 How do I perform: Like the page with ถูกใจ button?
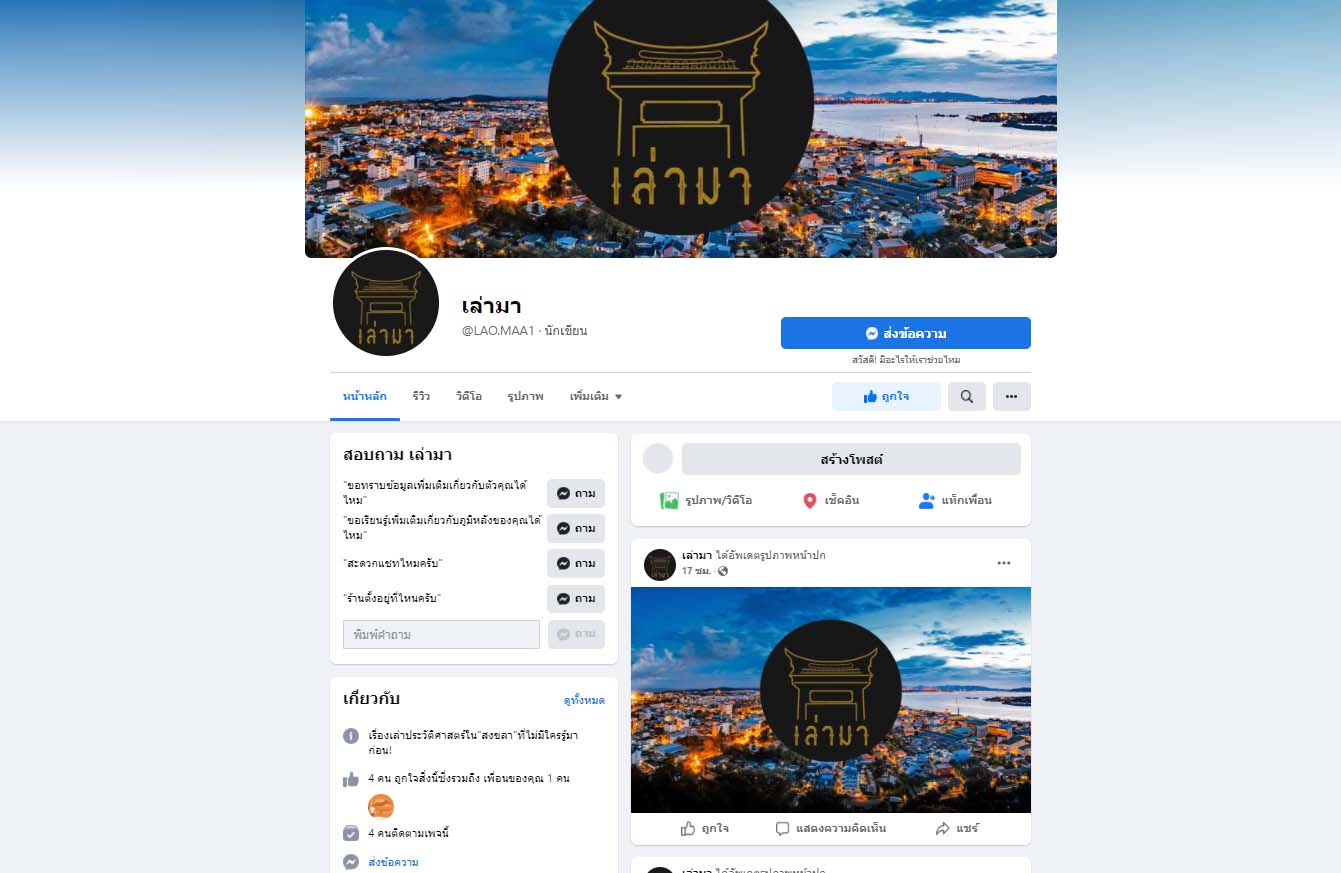coord(886,397)
